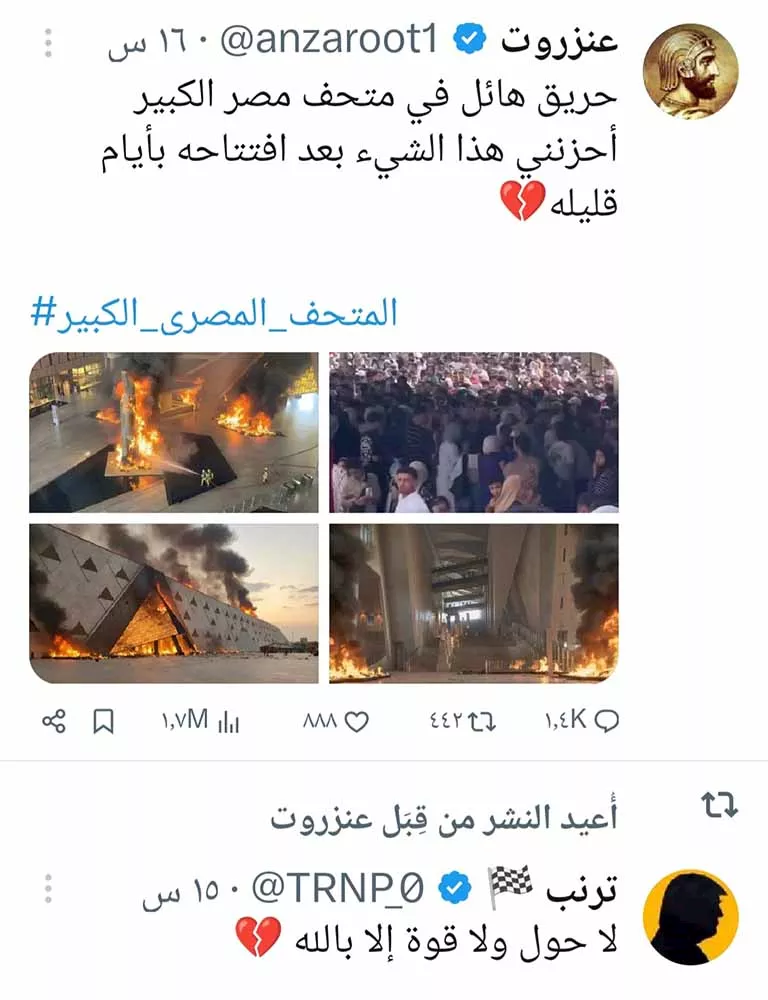Viewport: 768px width, 1000px height.
Task: View the crowd photo in the post
Action: 473,432
